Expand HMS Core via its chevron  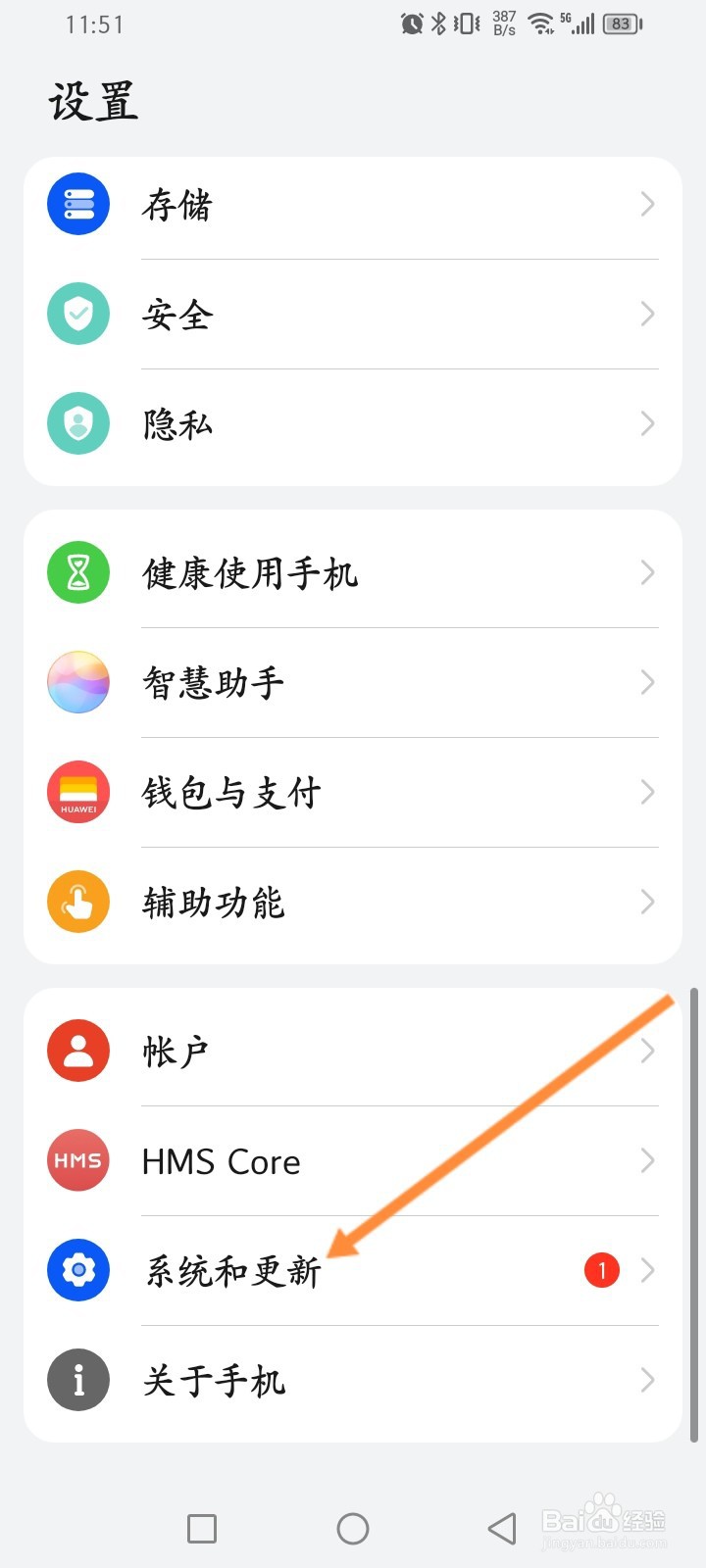click(647, 1160)
